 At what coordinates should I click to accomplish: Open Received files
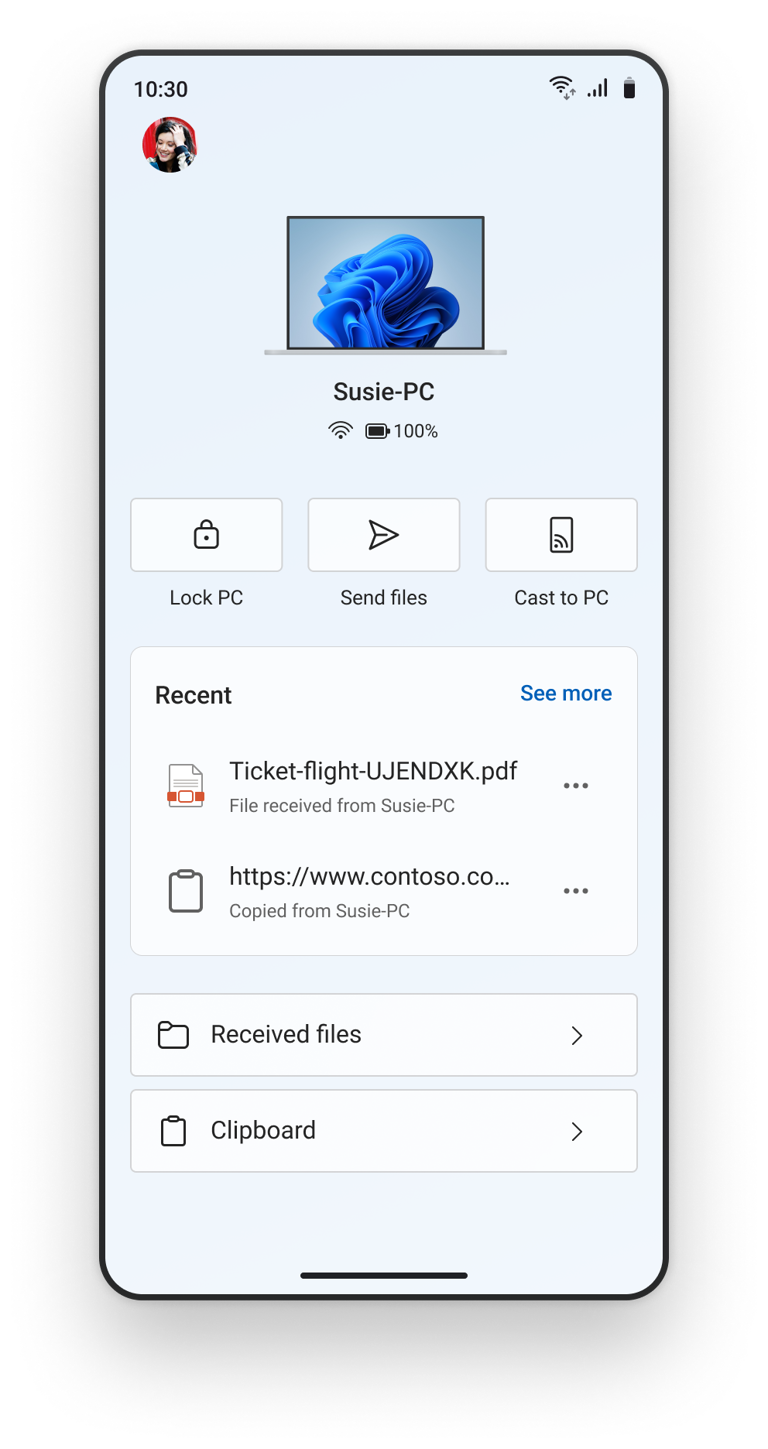click(383, 1035)
